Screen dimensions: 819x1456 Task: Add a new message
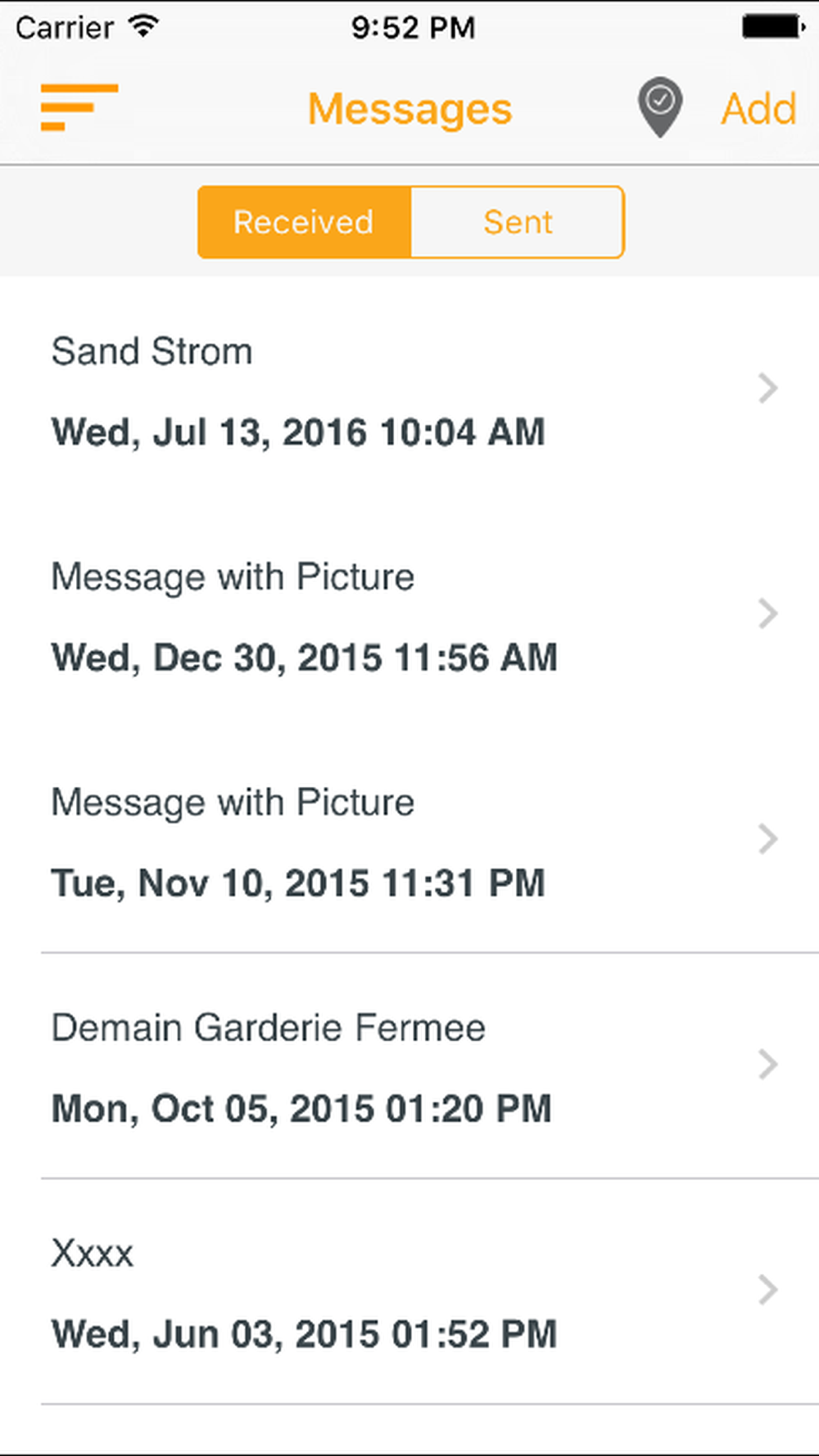pyautogui.click(x=758, y=109)
